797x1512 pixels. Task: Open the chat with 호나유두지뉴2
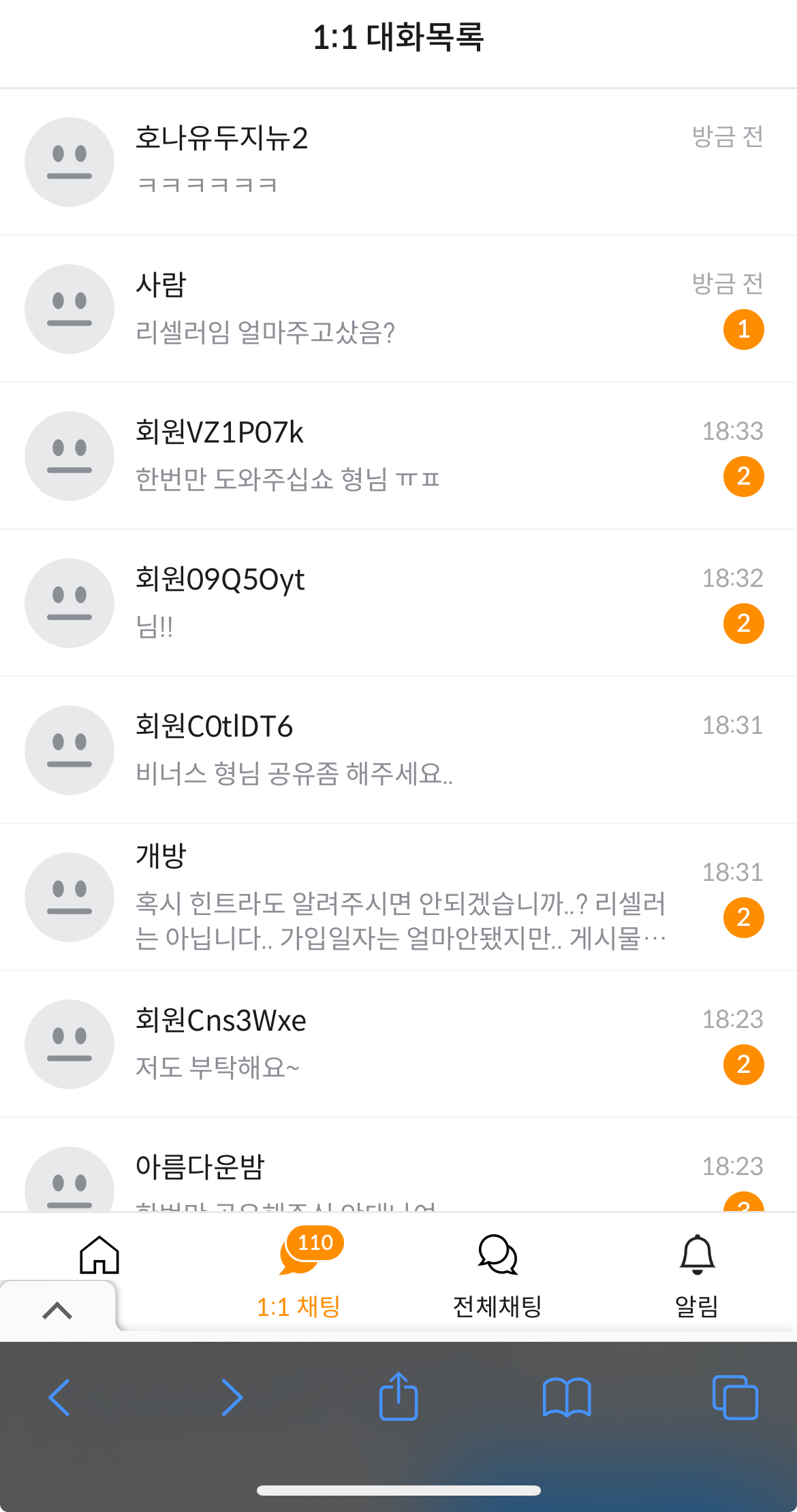point(398,162)
